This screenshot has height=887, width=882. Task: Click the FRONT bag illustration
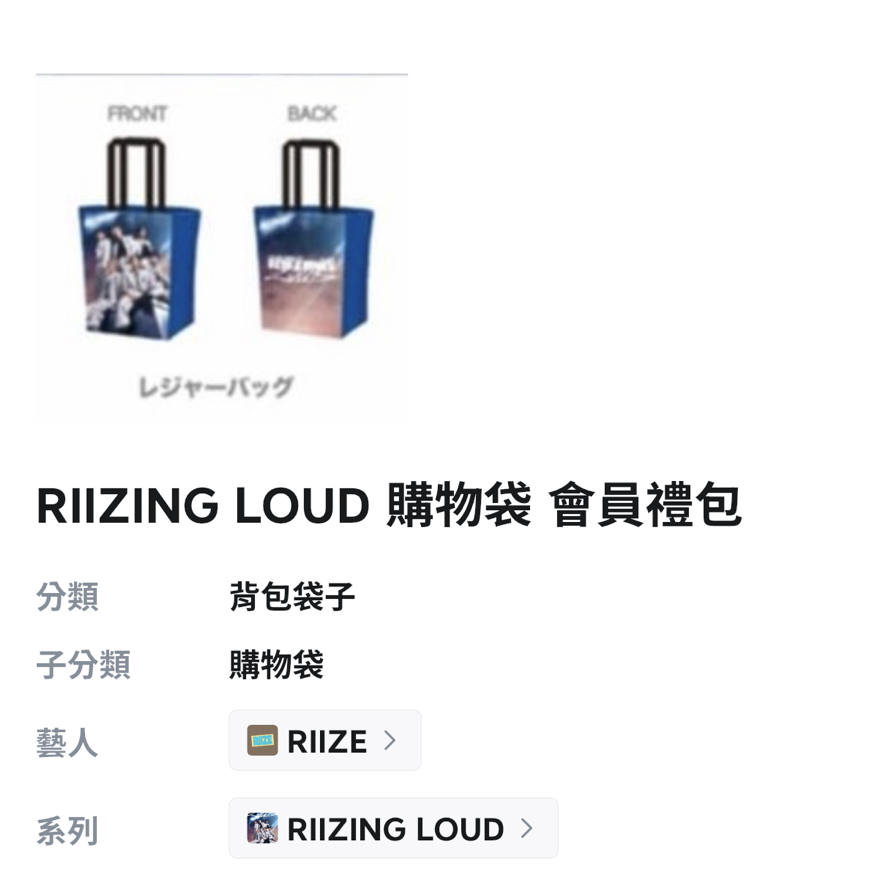tap(137, 265)
